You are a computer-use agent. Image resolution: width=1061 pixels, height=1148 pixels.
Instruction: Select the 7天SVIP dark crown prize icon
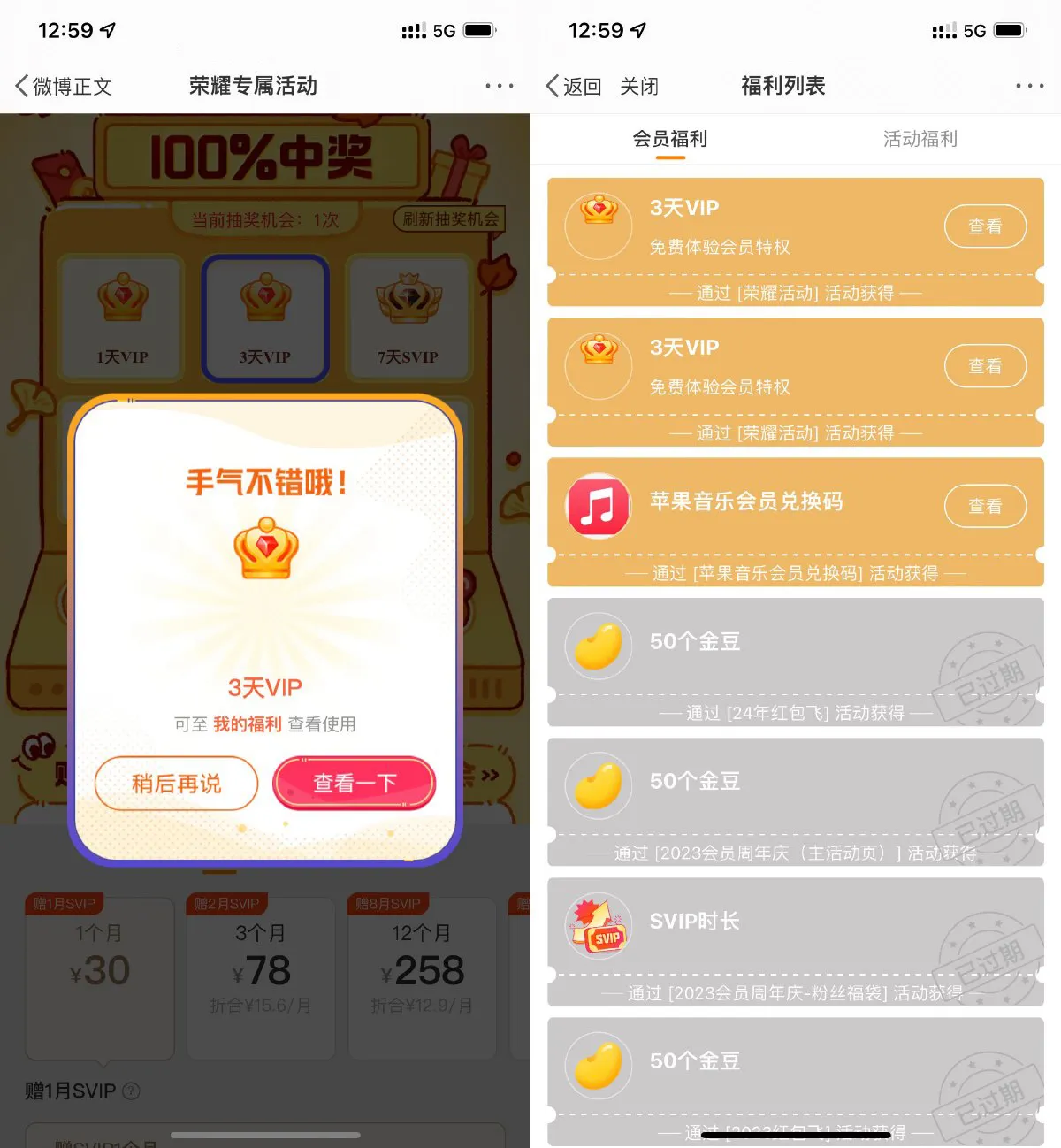tap(409, 305)
